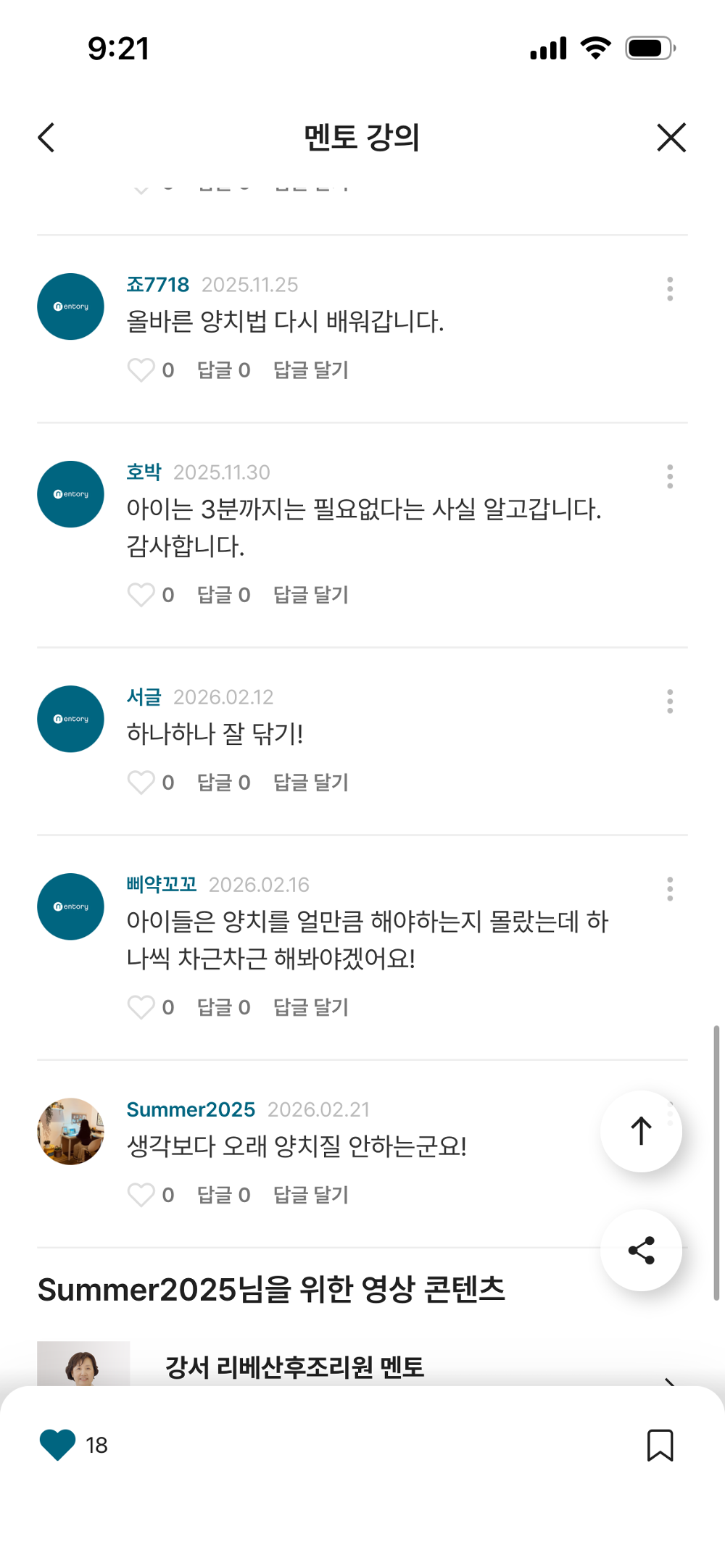The image size is (725, 1568).
Task: Toggle the like heart on 서글's comment
Action: pyautogui.click(x=141, y=782)
